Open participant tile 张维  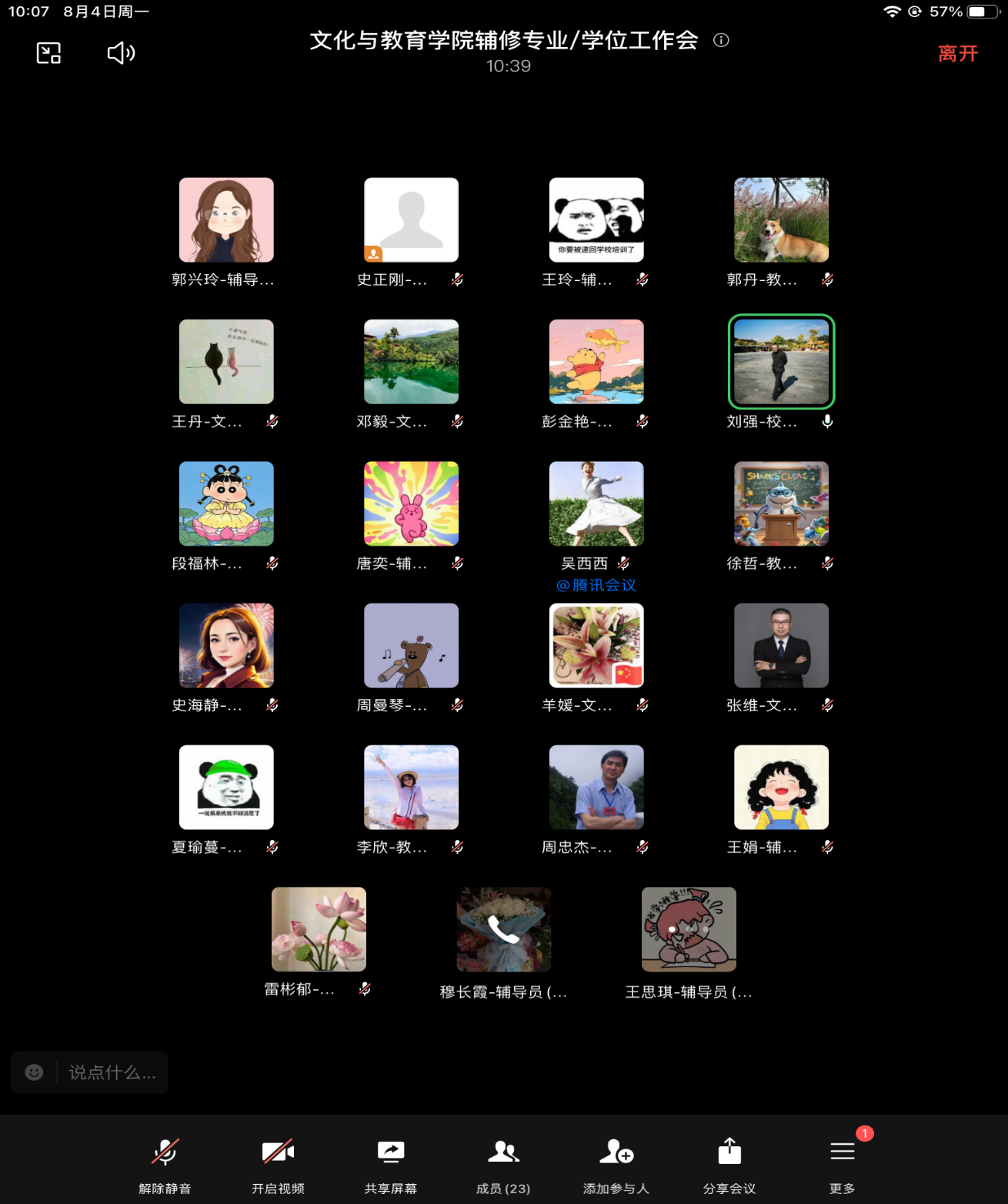click(x=781, y=645)
